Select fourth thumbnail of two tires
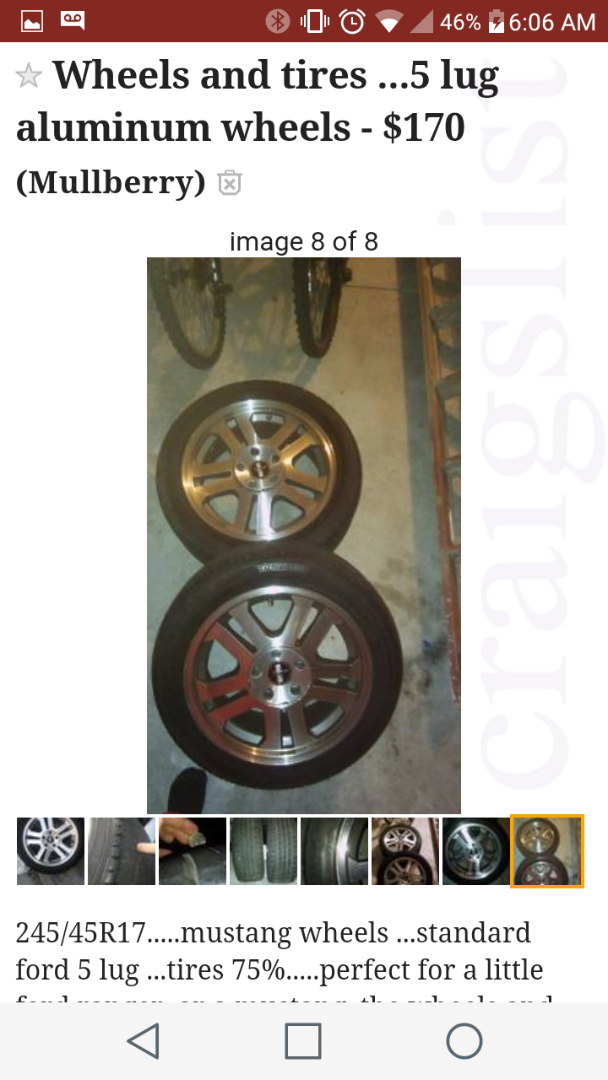This screenshot has width=608, height=1080. pos(263,851)
